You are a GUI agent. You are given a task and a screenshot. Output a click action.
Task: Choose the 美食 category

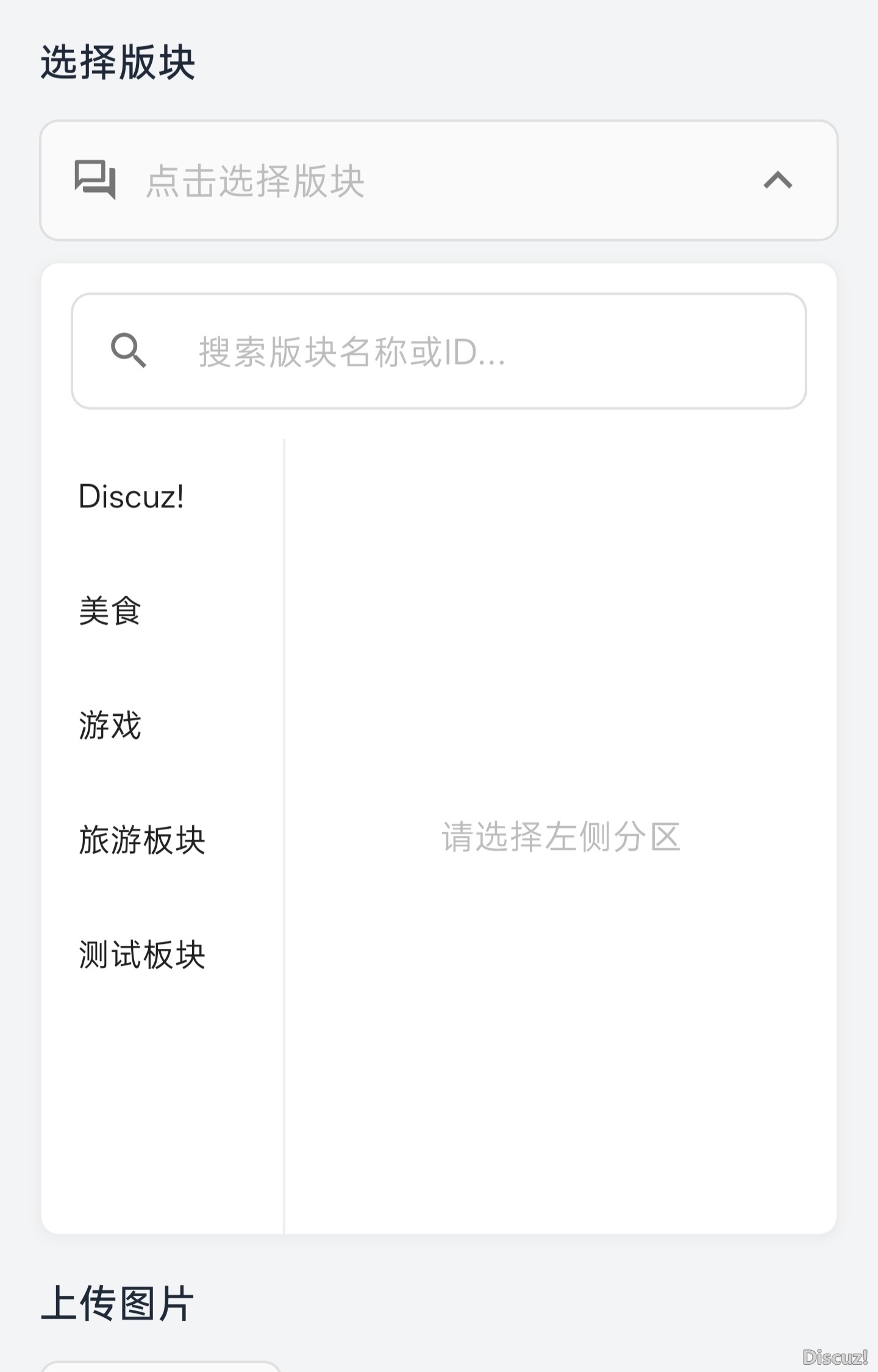tap(110, 611)
